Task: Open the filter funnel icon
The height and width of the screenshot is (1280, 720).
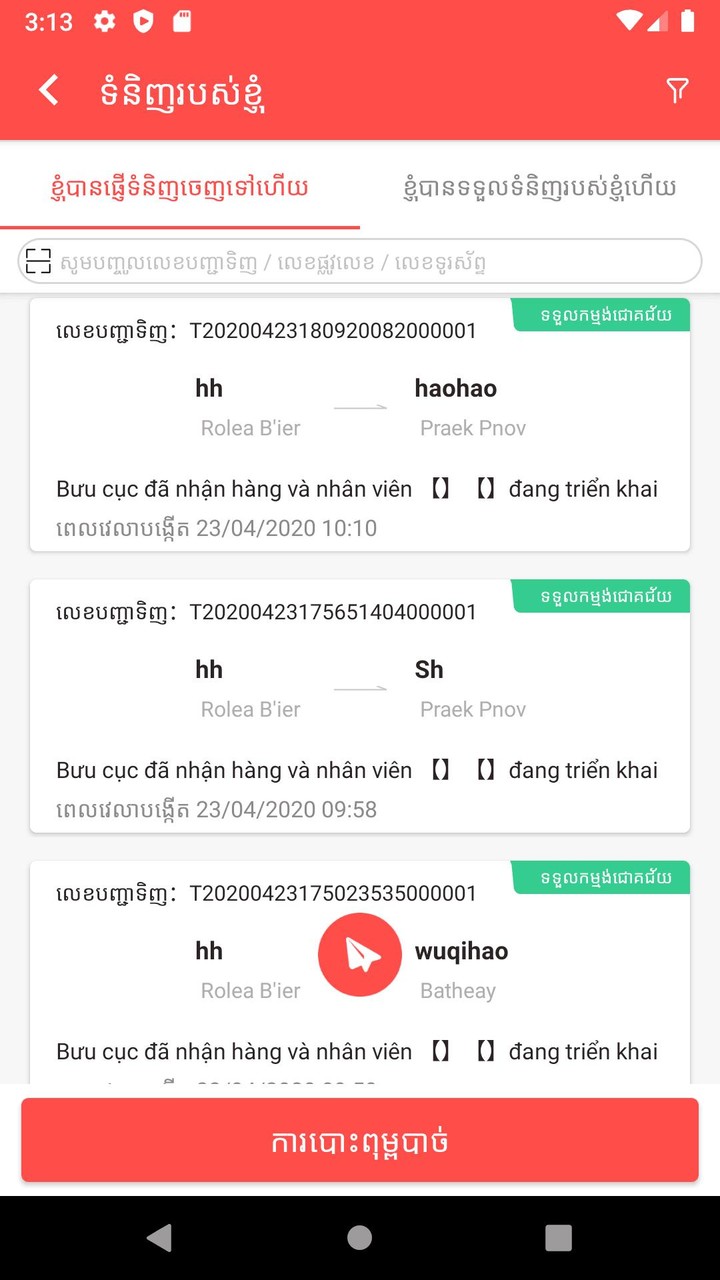Action: click(x=677, y=91)
